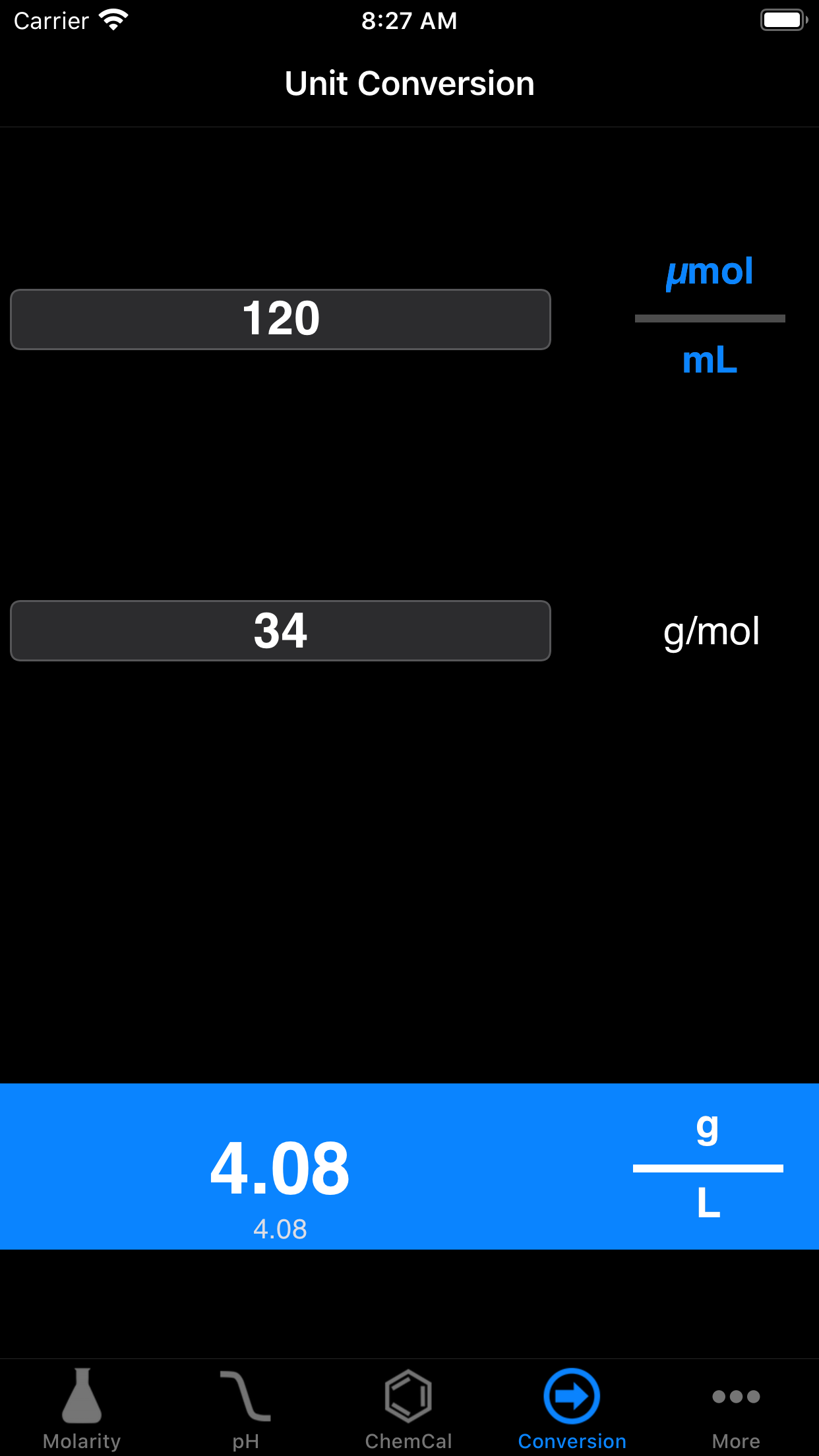The height and width of the screenshot is (1456, 819).
Task: Switch to the Molarity tab
Action: [x=82, y=1409]
